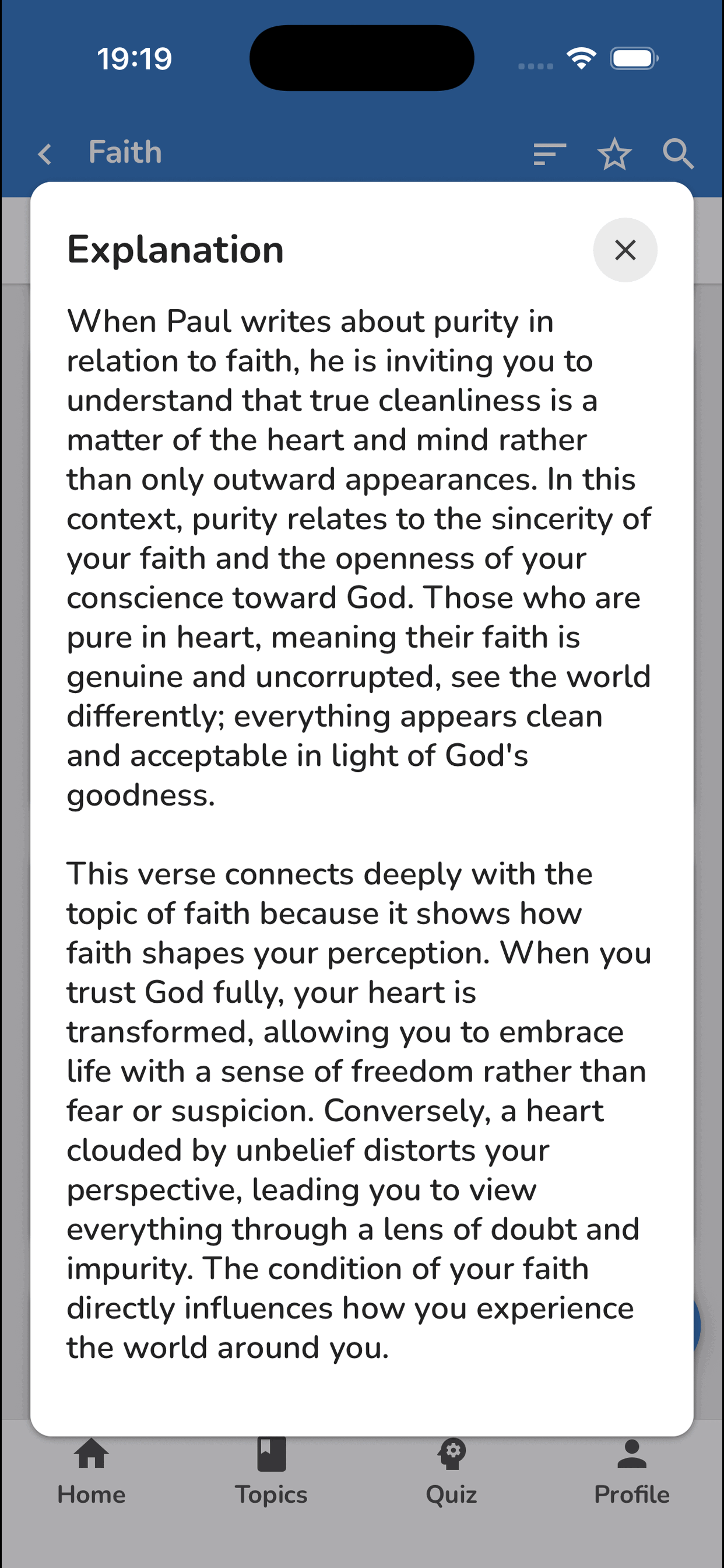Tap the Wi-Fi status icon
The image size is (724, 1568).
(x=581, y=58)
